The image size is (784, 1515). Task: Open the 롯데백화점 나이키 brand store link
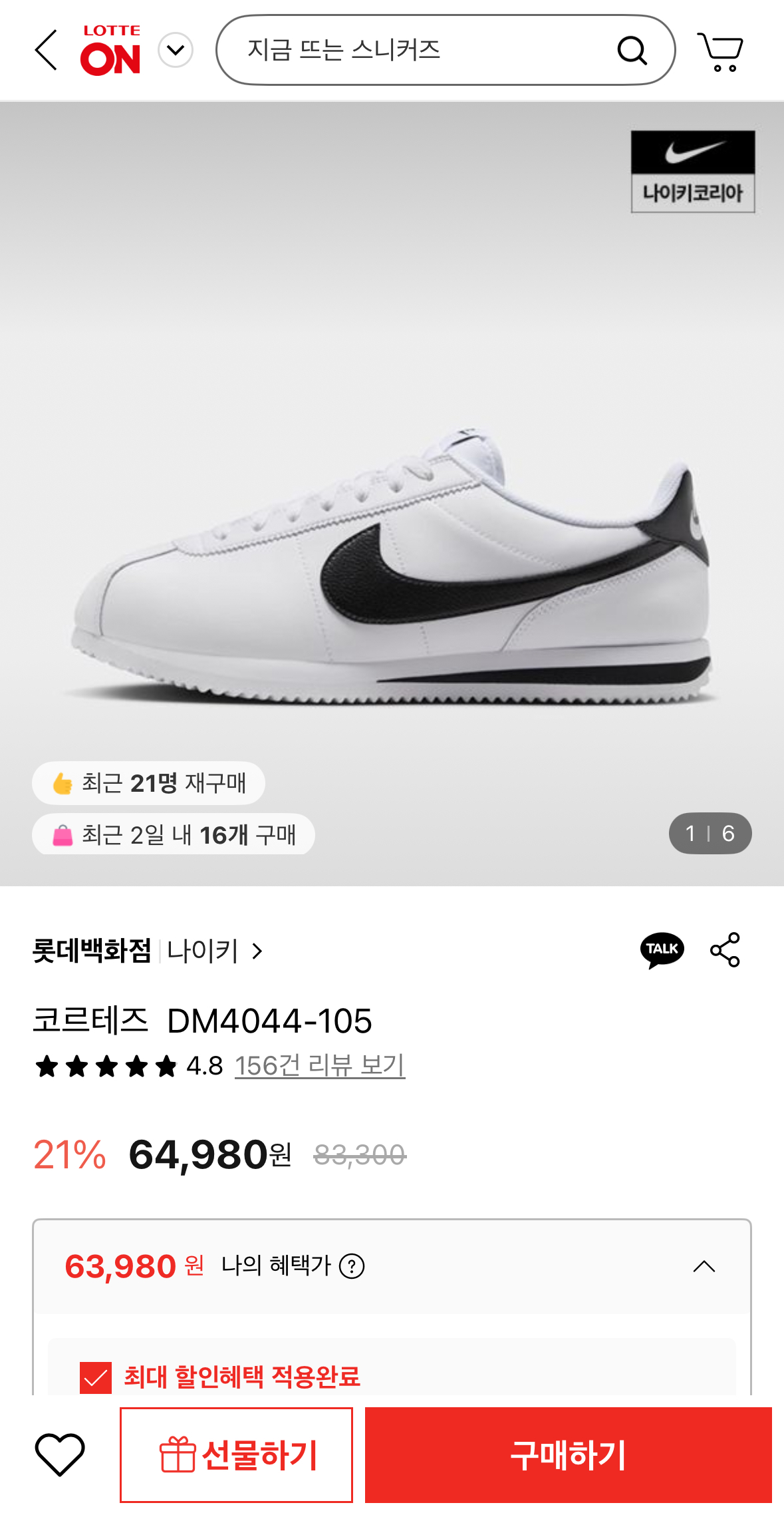click(148, 951)
